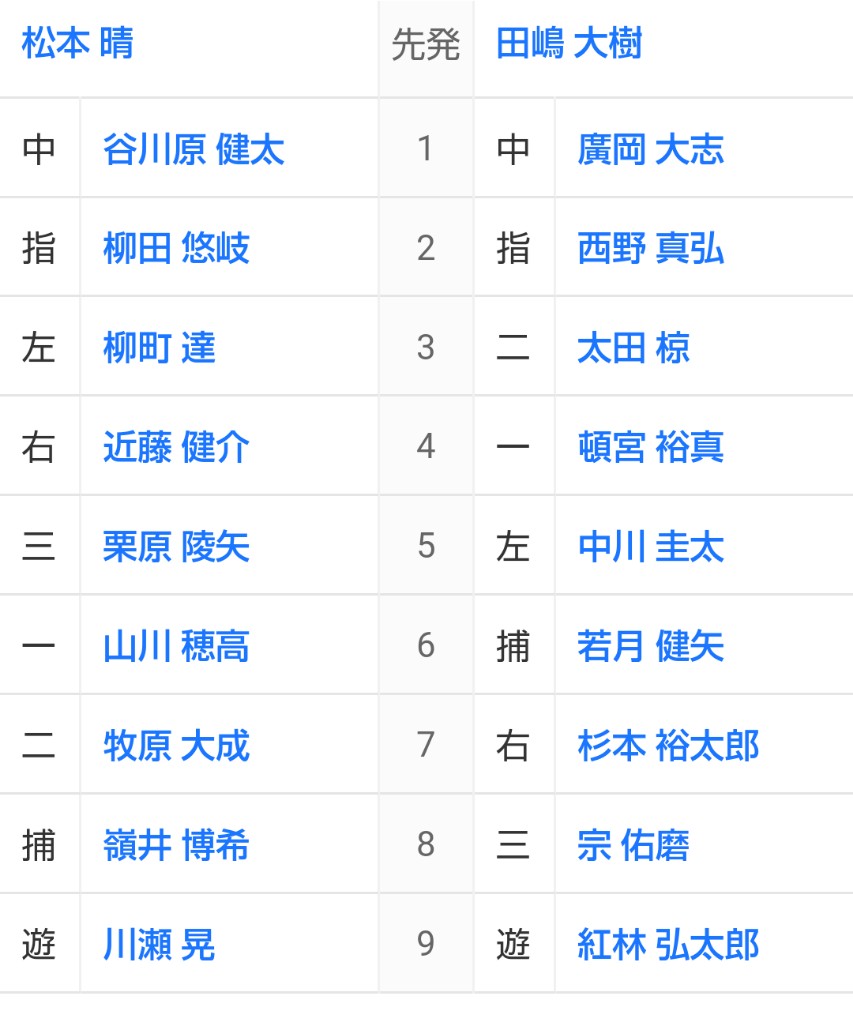Select the 山川 穂高 link

[x=176, y=646]
